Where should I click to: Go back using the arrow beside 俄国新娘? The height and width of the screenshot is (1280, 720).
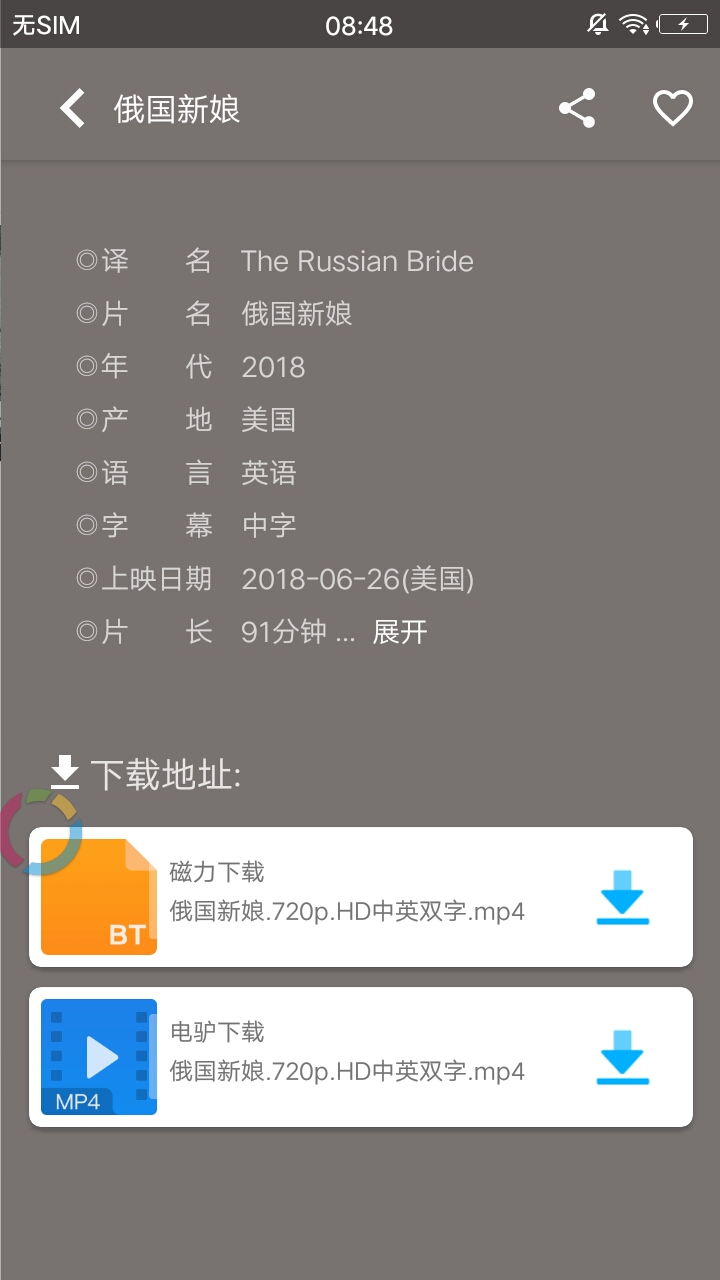72,108
